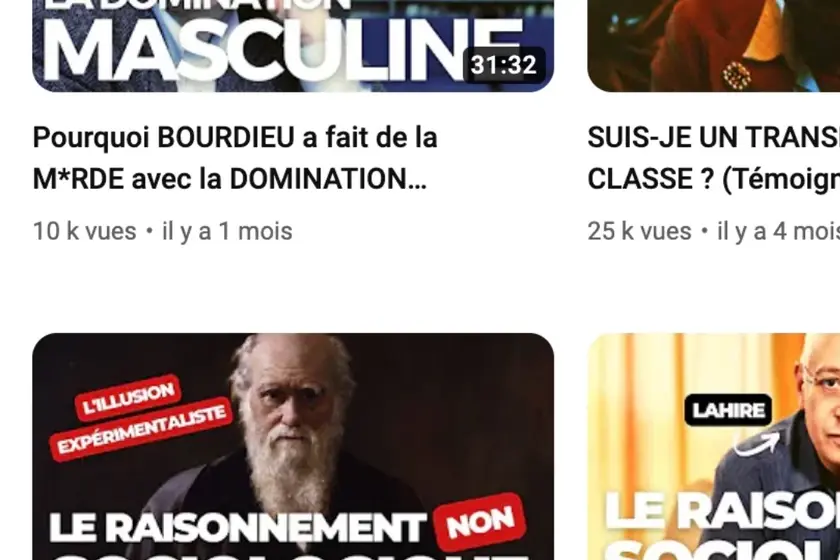
Task: Open the "Pourquoi BOURDIEU a fait de la M*RDE" title
Action: [235, 158]
